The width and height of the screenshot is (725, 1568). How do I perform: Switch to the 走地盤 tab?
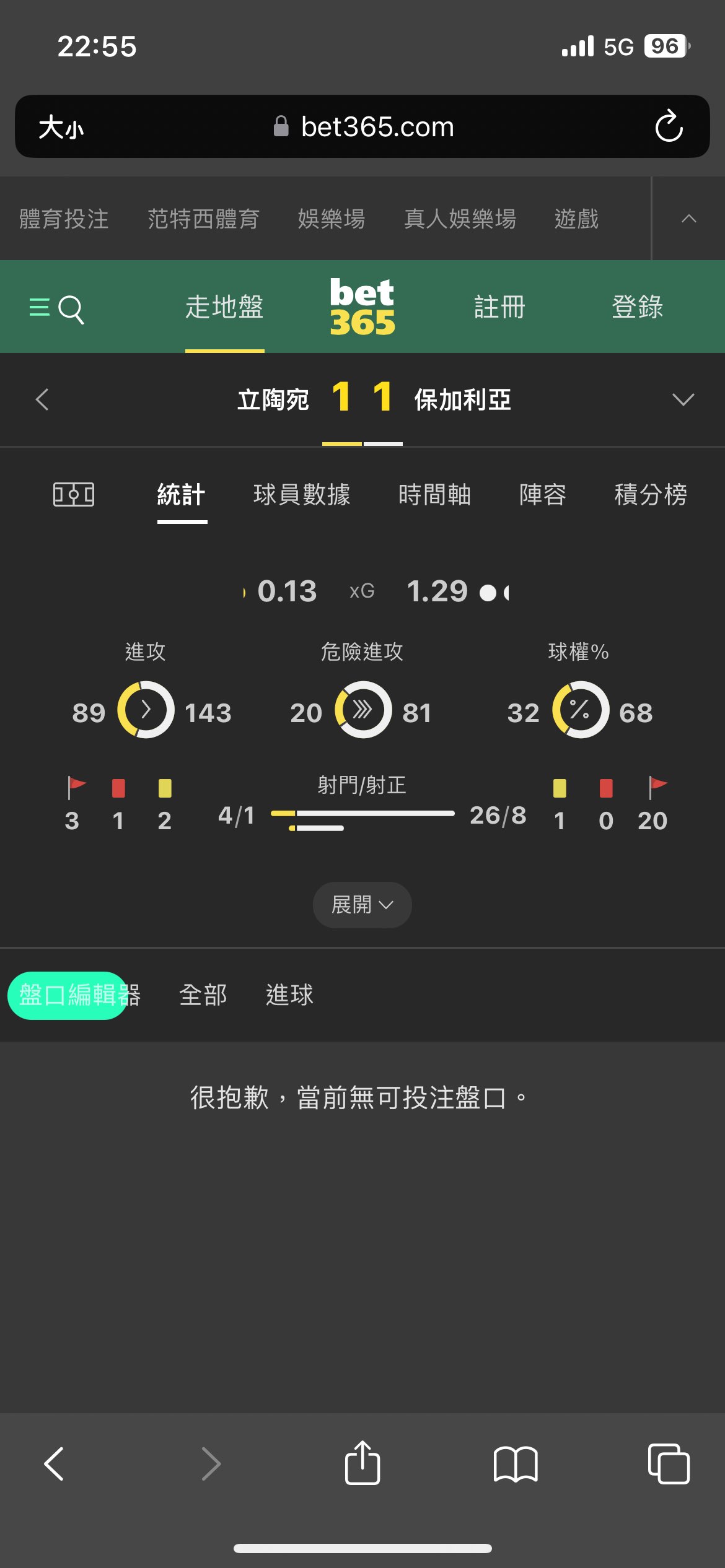tap(224, 308)
